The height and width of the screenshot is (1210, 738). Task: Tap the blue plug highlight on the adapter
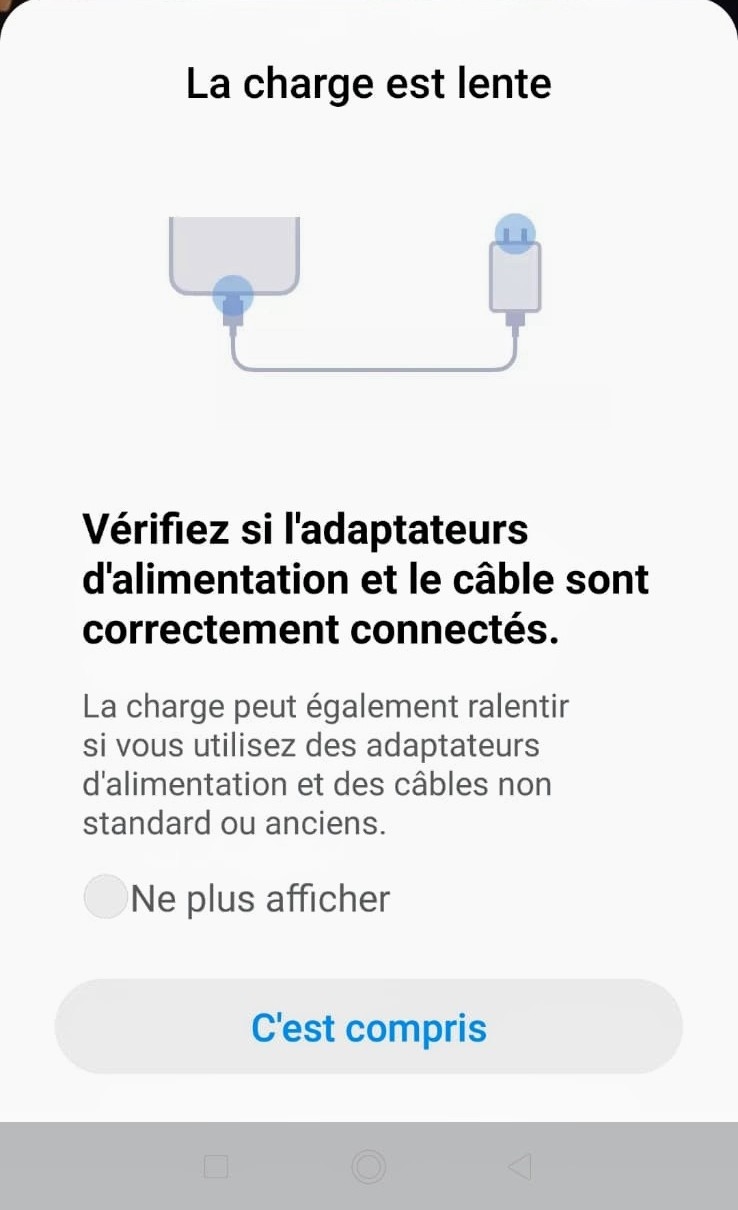click(x=516, y=232)
